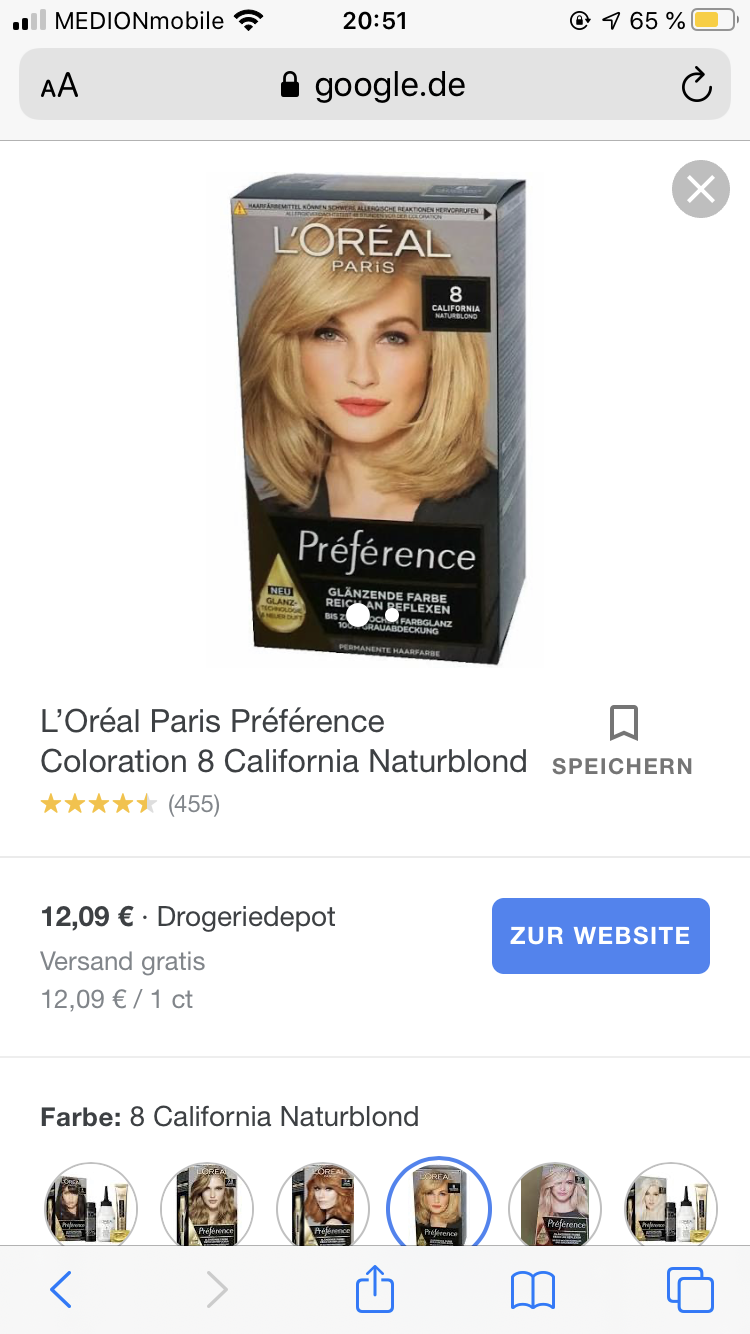Open the product image of the L'Oréal box
Screen dimensions: 750x1334
click(x=375, y=420)
